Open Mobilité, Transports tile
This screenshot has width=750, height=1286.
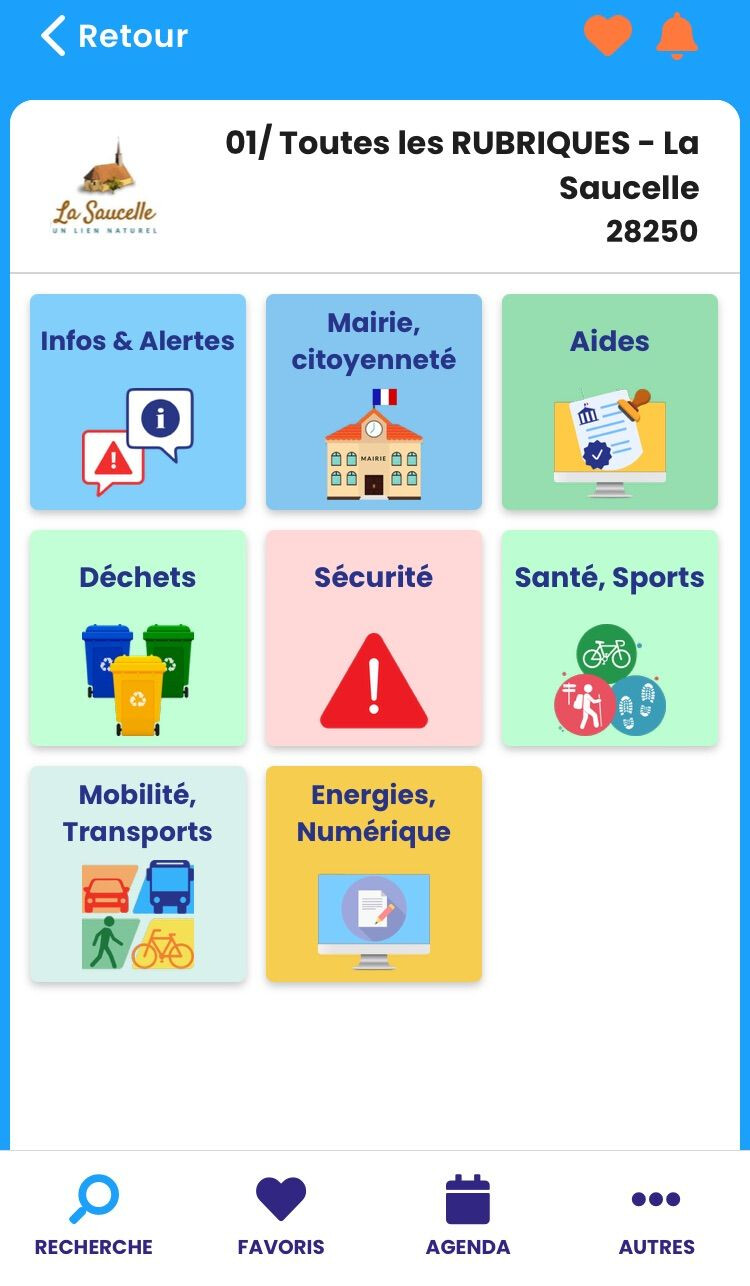[138, 874]
